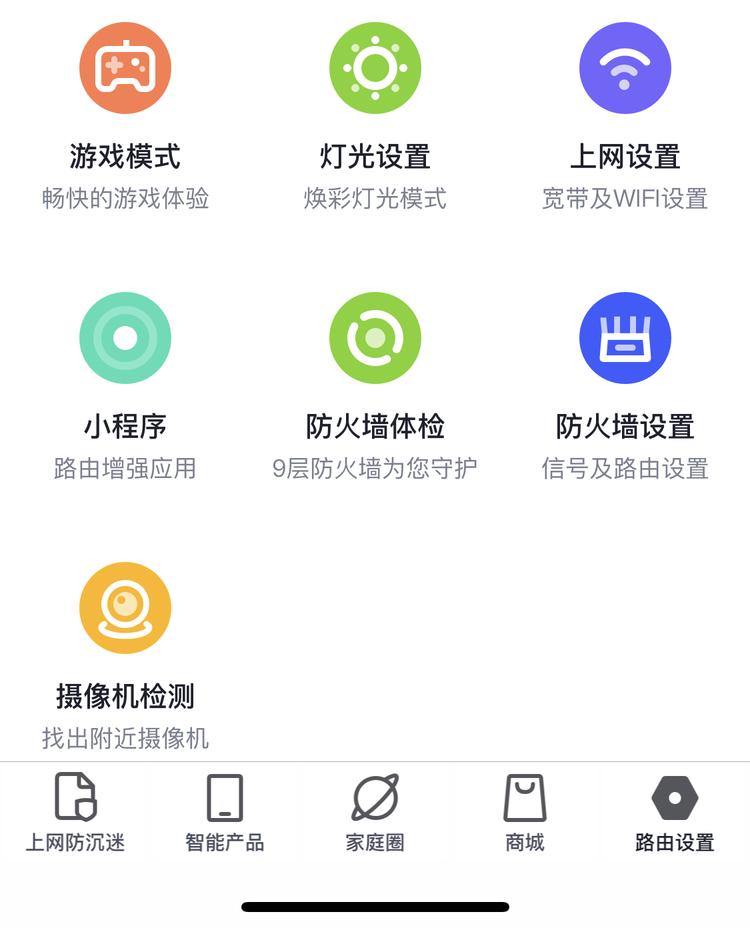The height and width of the screenshot is (928, 750).
Task: Tap the subtitle 找出附近摄像机
Action: (125, 737)
